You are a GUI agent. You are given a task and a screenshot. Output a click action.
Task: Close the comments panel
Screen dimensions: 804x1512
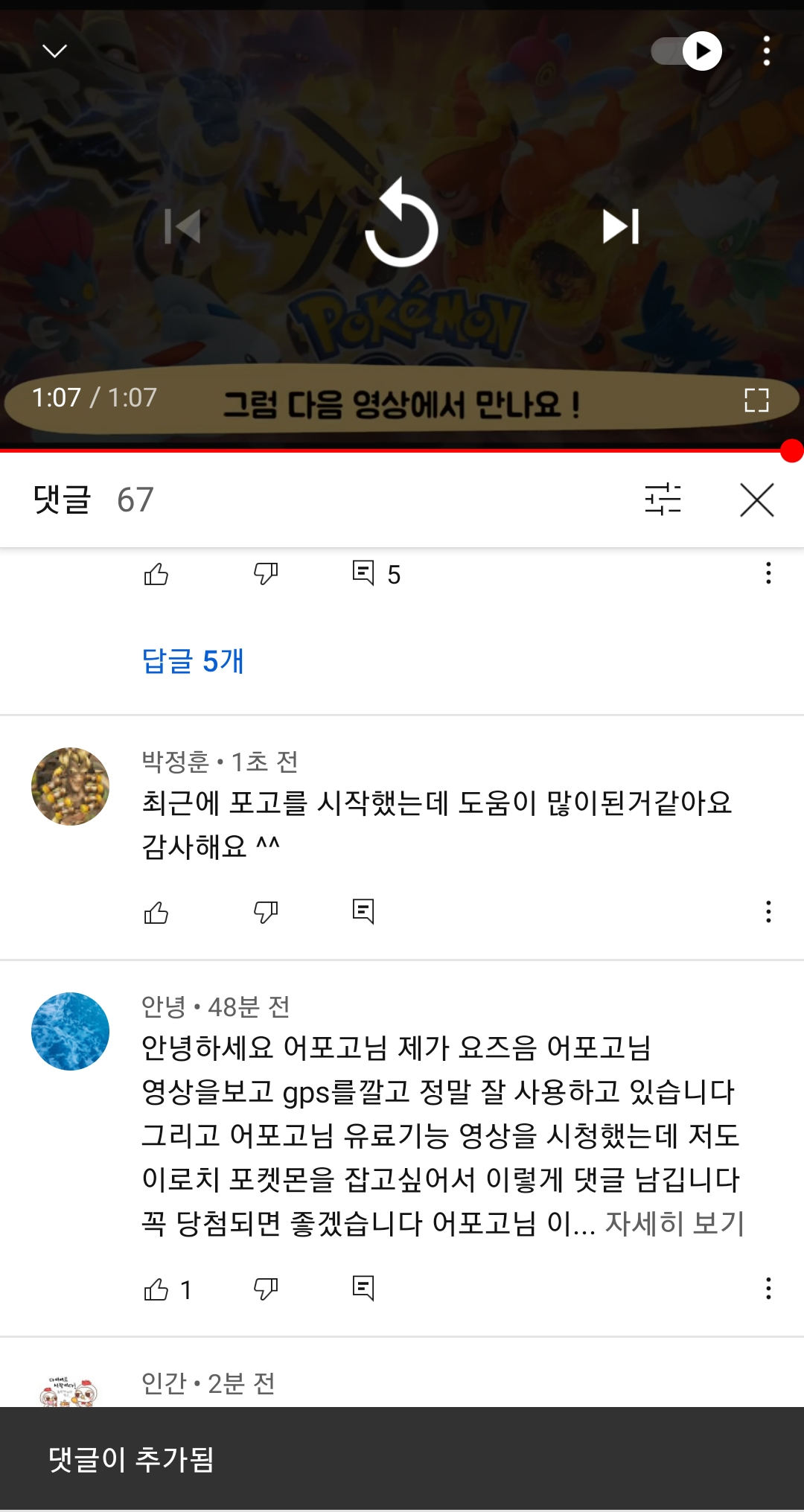(x=756, y=499)
